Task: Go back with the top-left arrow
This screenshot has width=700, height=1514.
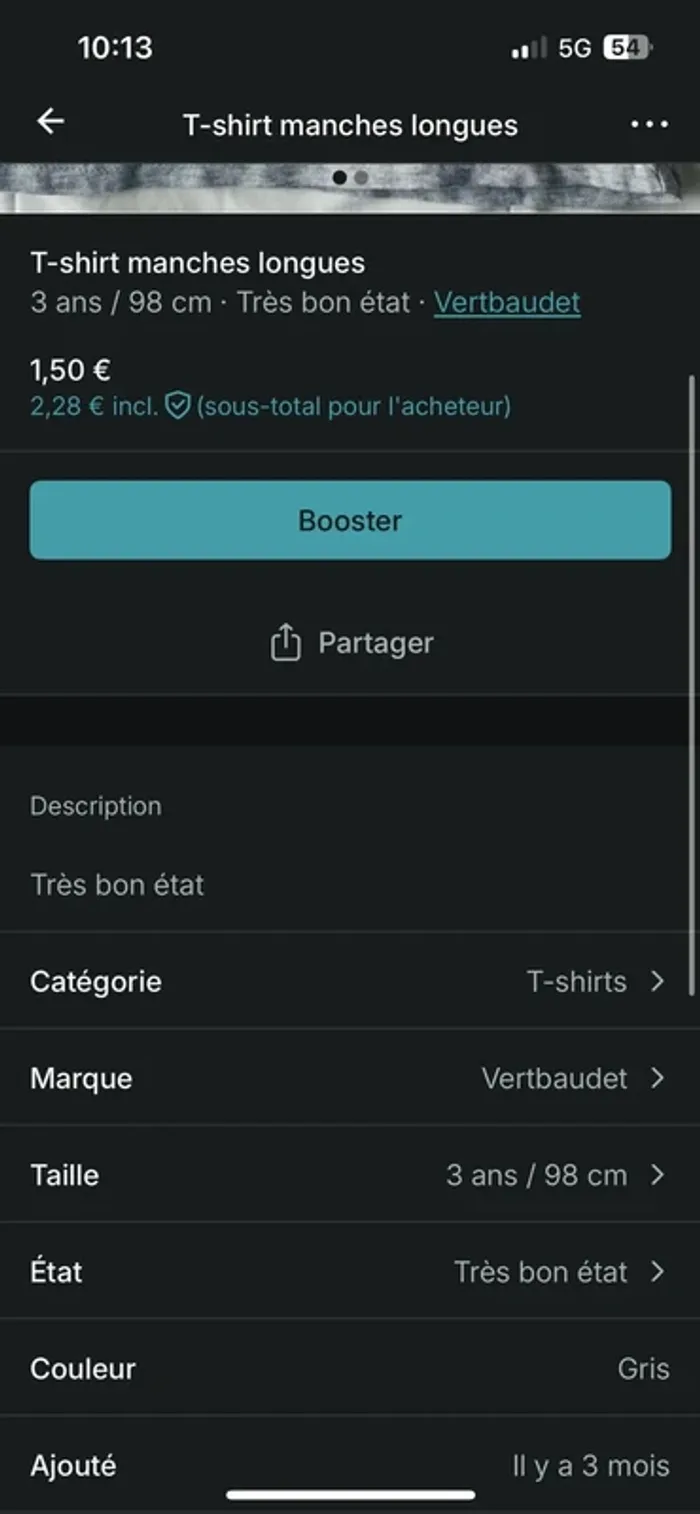Action: tap(50, 122)
